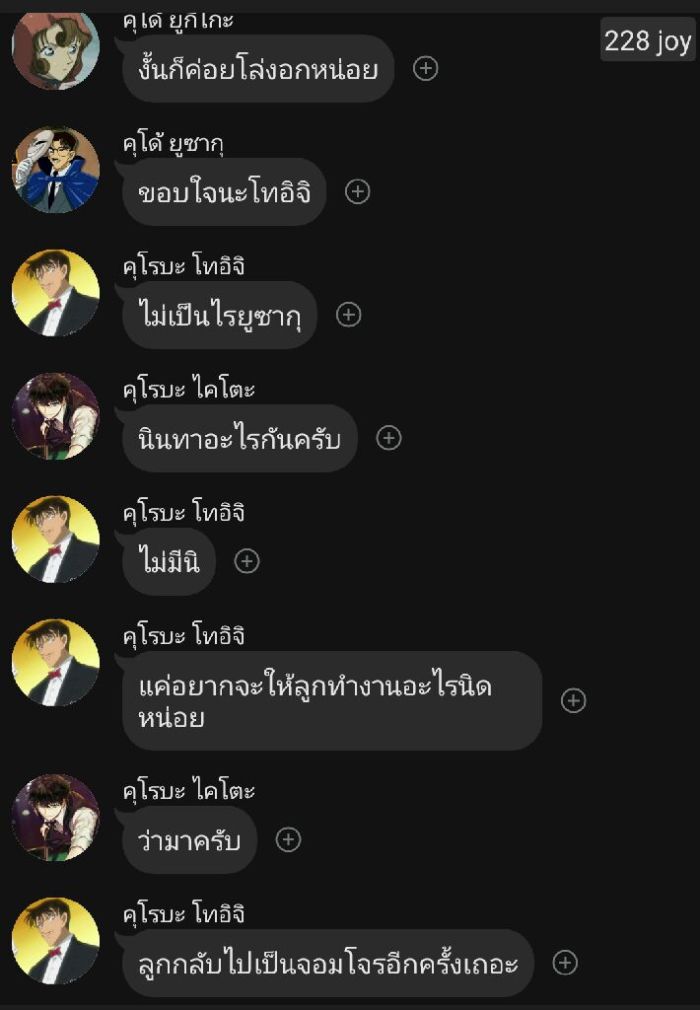
Task: Tap plus icon beside "งั้นก็ค่อยโล่งอกหน่อย" message
Action: (x=426, y=68)
